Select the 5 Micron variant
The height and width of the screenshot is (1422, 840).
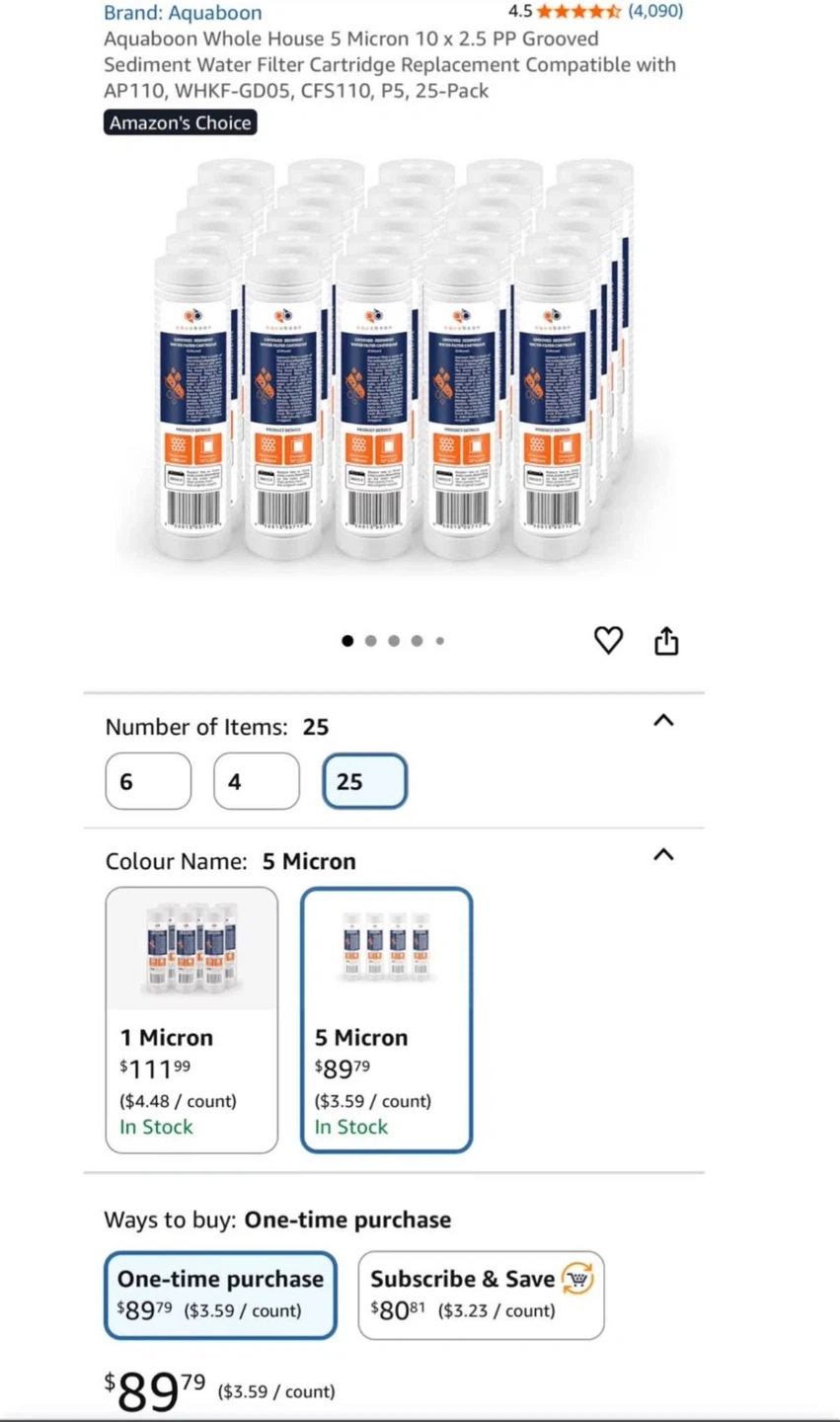pyautogui.click(x=387, y=1020)
